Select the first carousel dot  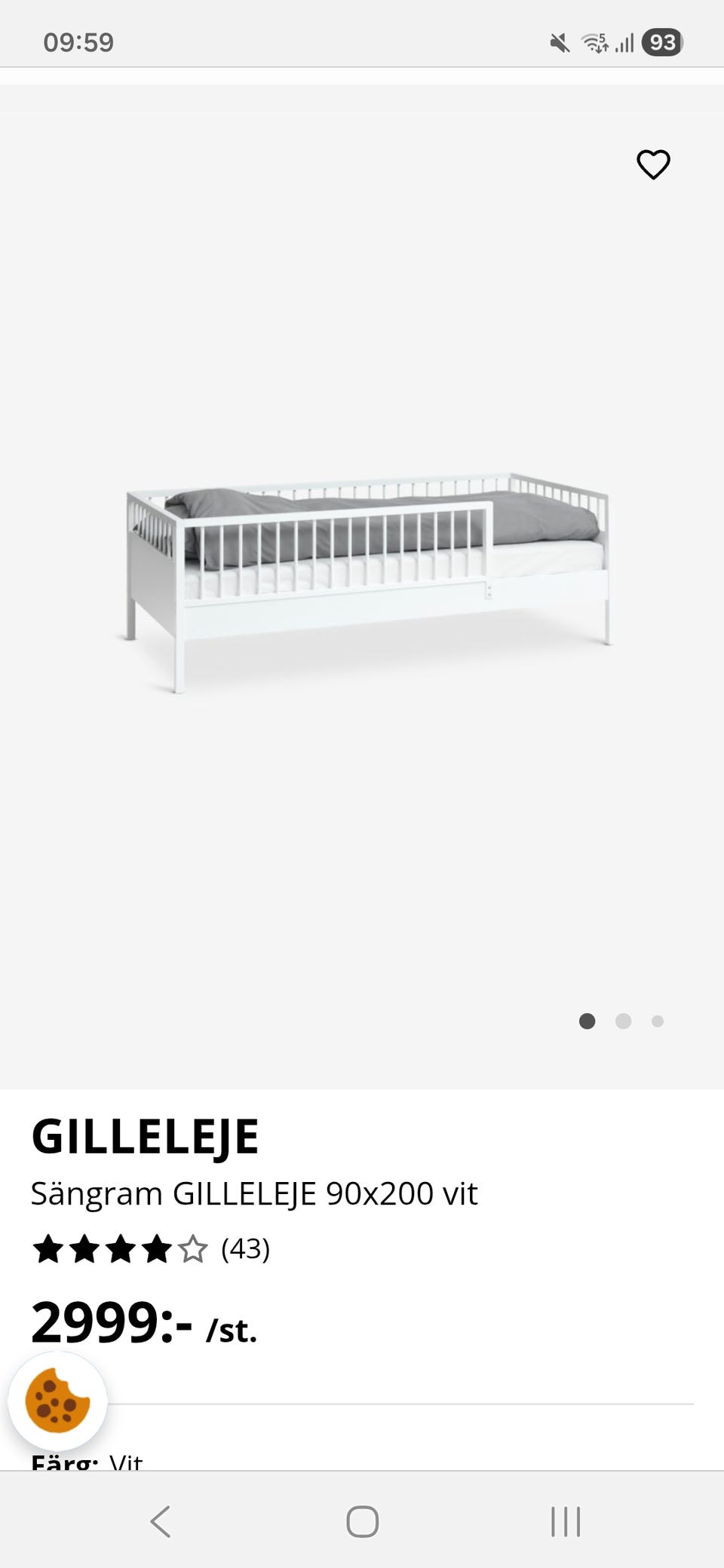(586, 1021)
